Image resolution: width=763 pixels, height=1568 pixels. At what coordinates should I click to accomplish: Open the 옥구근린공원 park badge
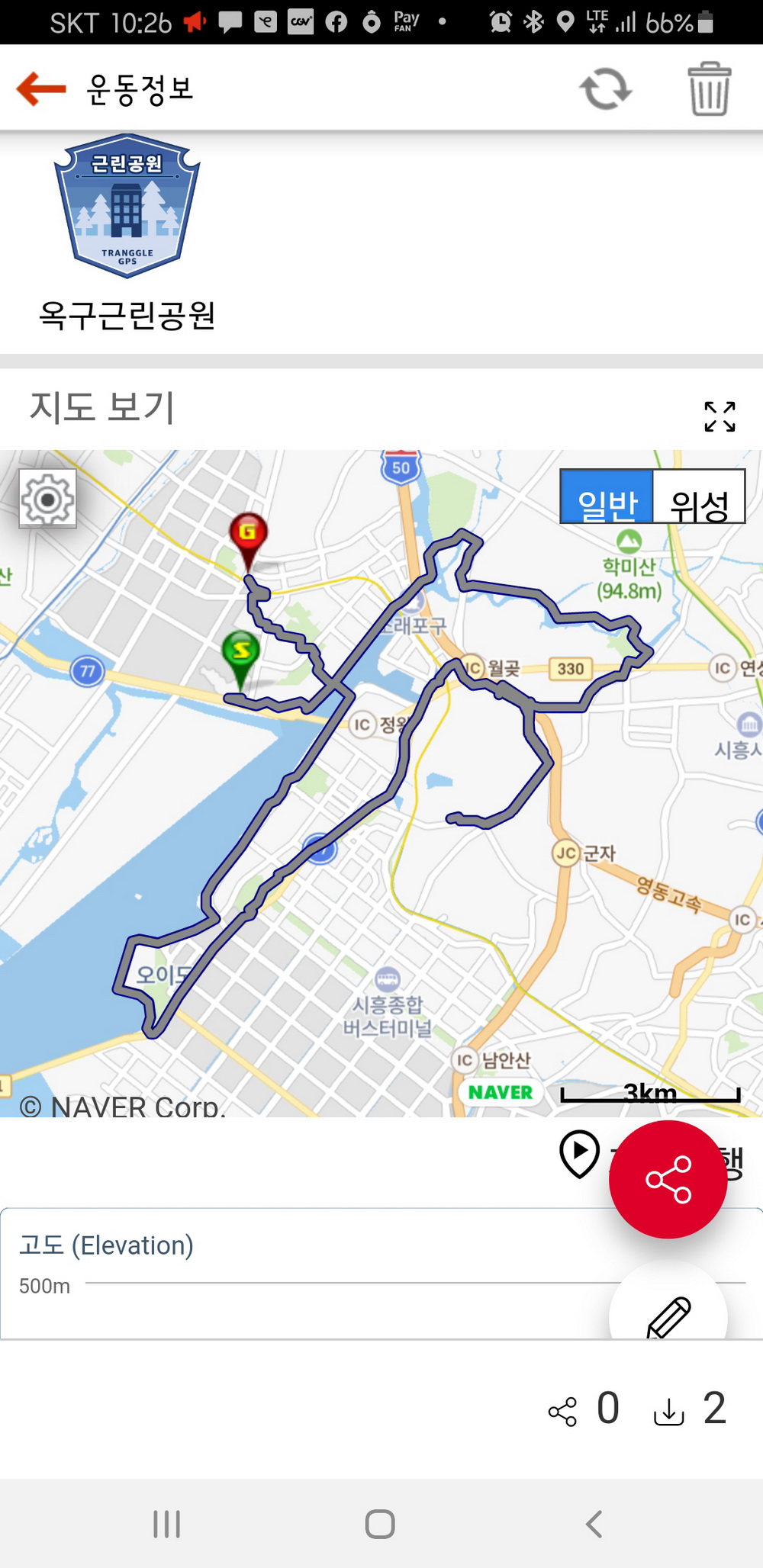pos(127,206)
